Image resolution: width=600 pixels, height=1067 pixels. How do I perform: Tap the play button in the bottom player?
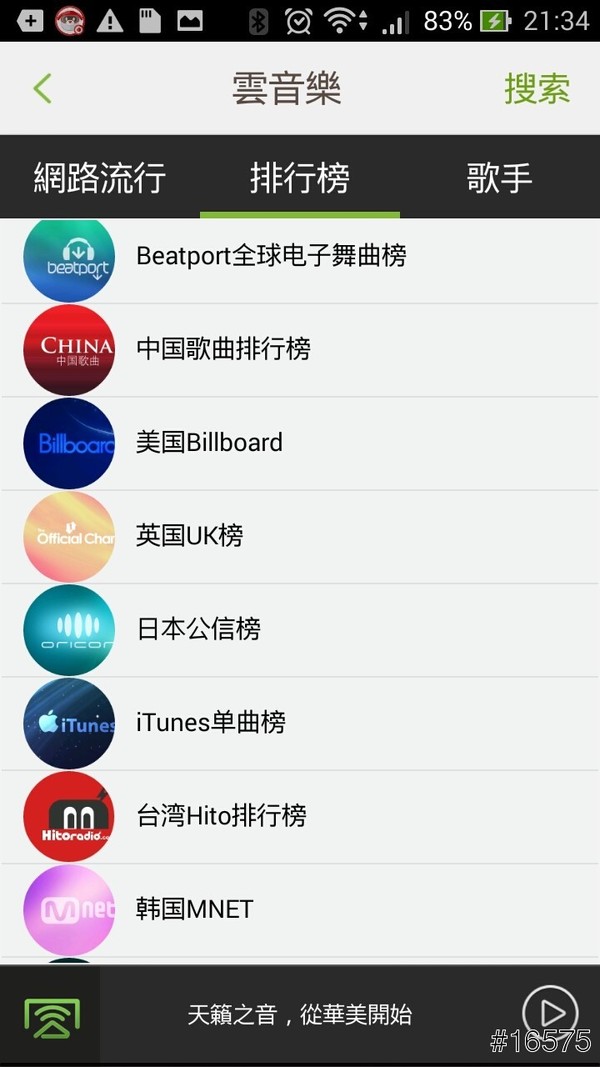point(549,1012)
